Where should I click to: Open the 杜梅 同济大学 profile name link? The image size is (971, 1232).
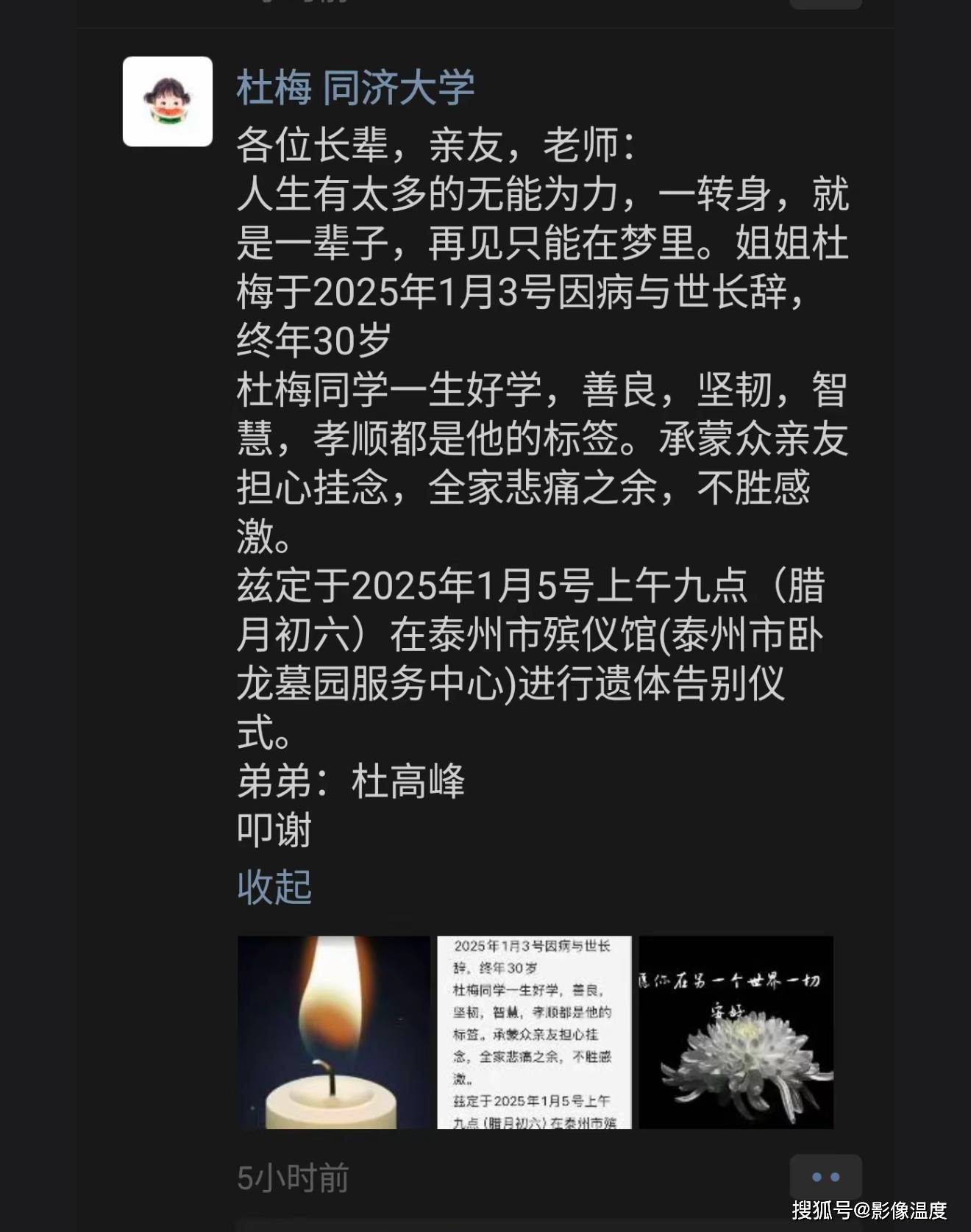tap(355, 88)
